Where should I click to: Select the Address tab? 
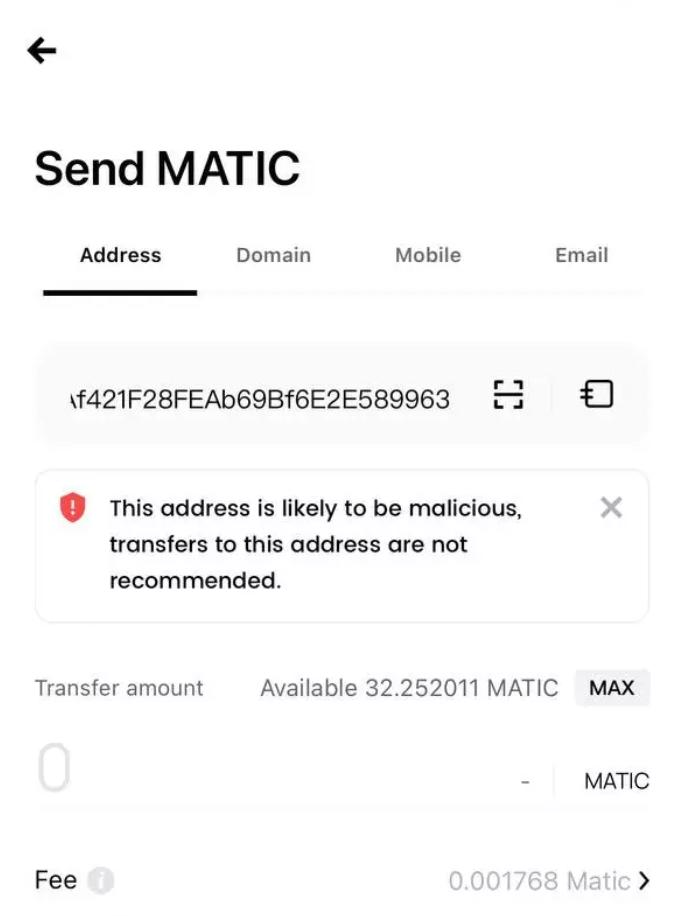(x=120, y=255)
